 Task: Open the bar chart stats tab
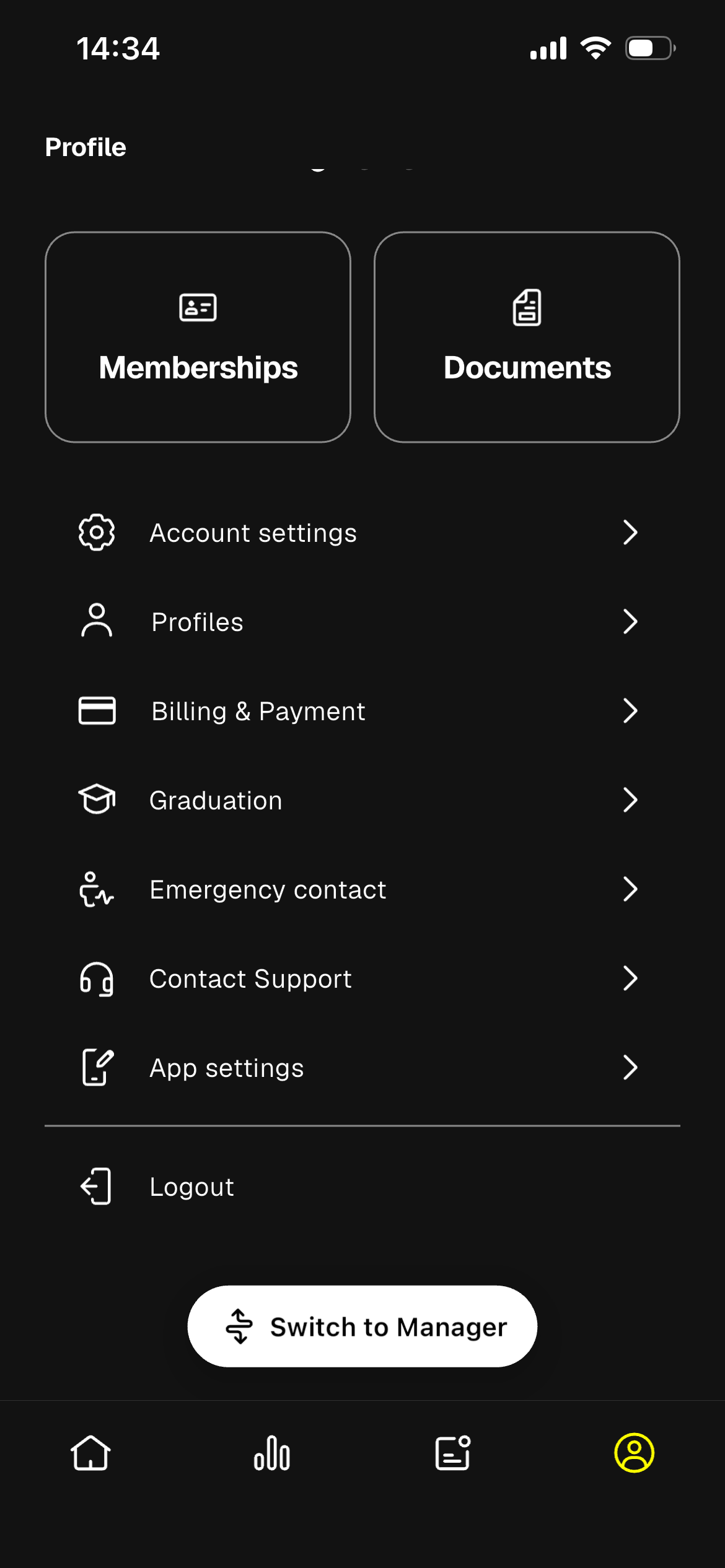point(272,1453)
